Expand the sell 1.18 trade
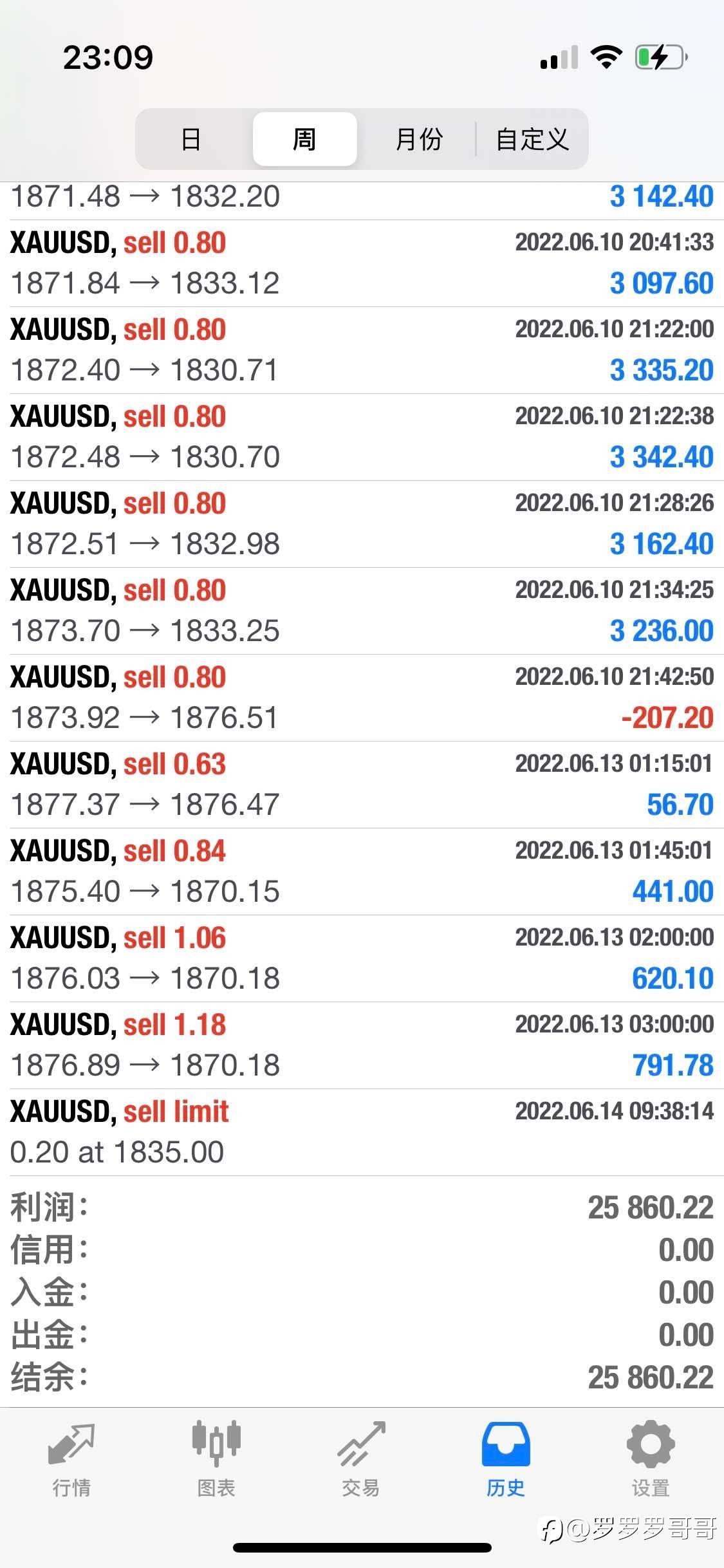 (x=362, y=1045)
